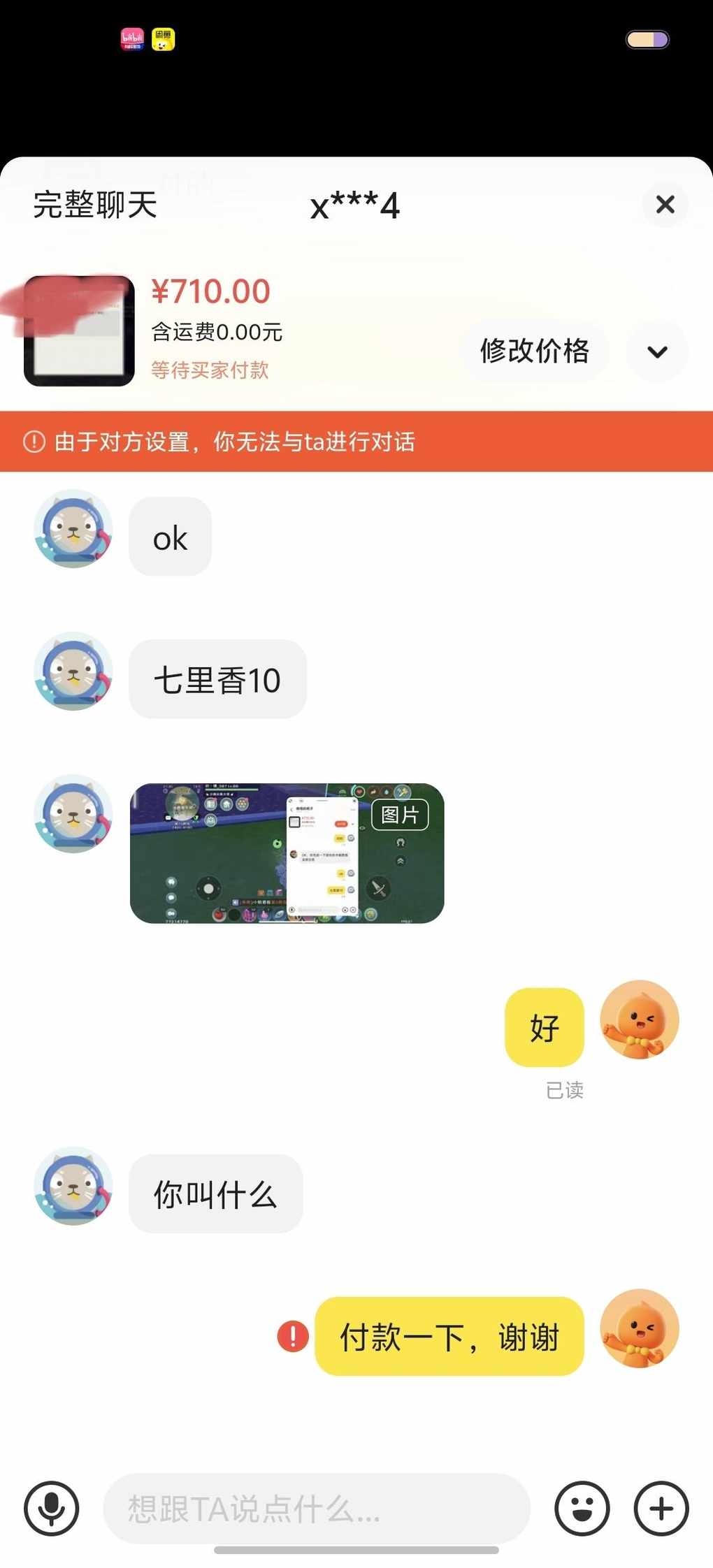Open the ¥710.00 order item thumbnail
Screen dimensions: 713x1568
79,331
